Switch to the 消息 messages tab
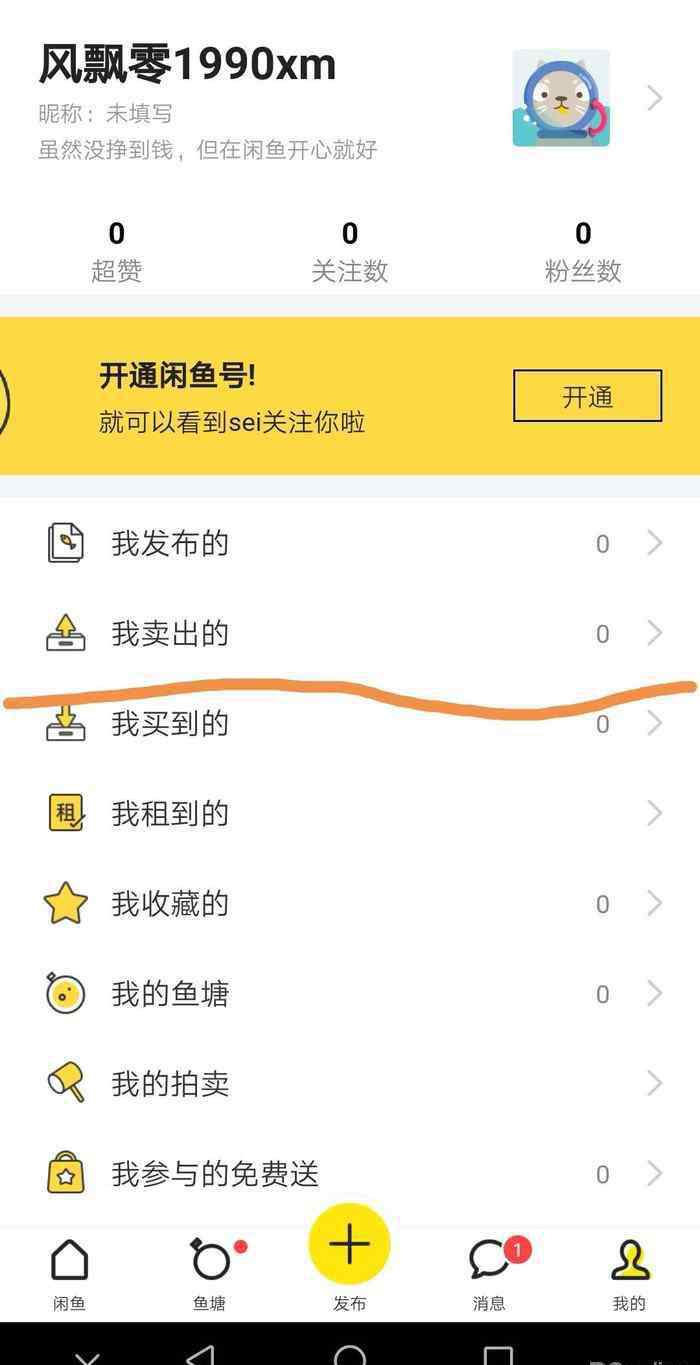The image size is (700, 1365). [x=490, y=1272]
